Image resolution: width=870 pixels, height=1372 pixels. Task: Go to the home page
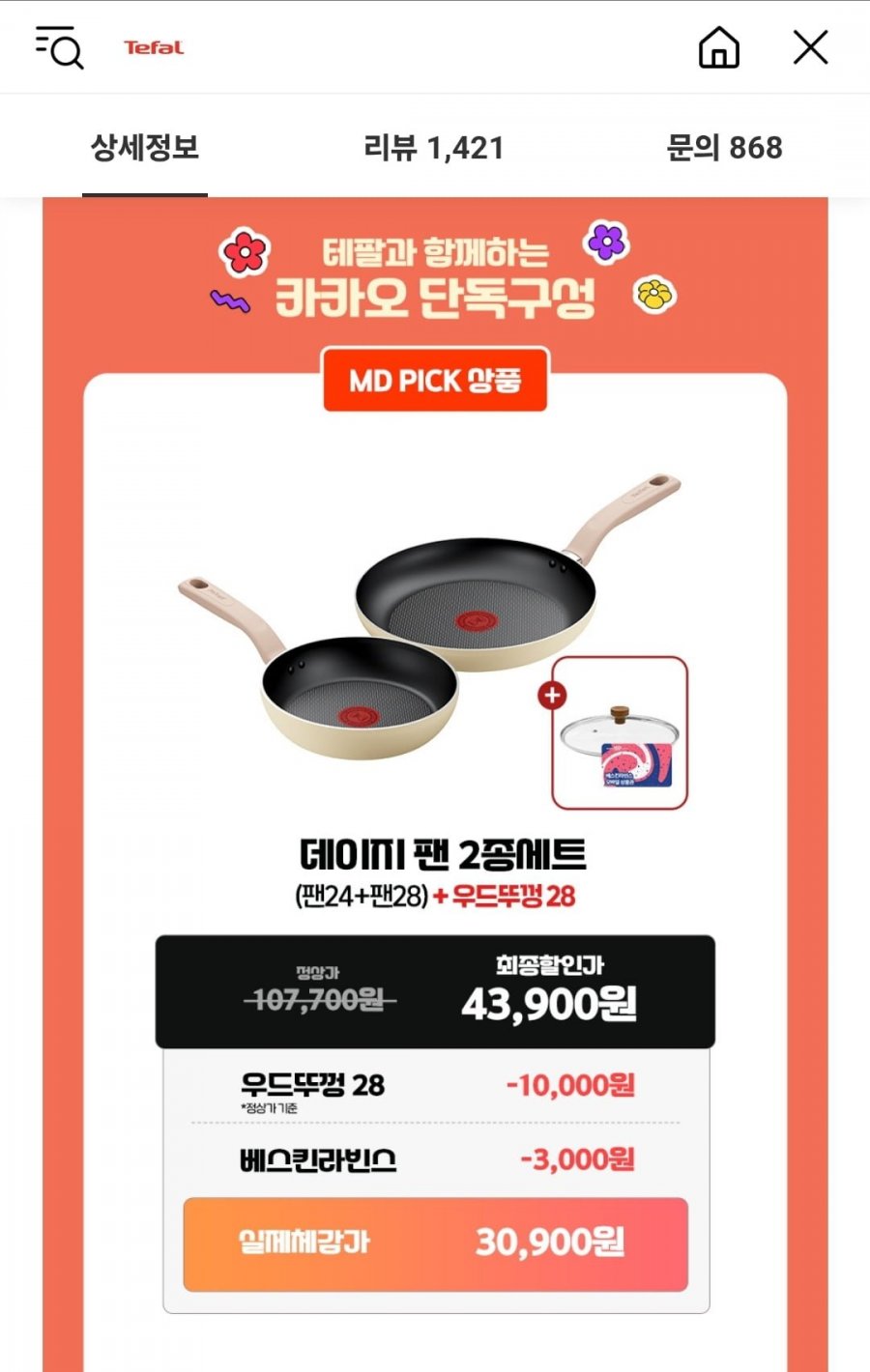718,47
